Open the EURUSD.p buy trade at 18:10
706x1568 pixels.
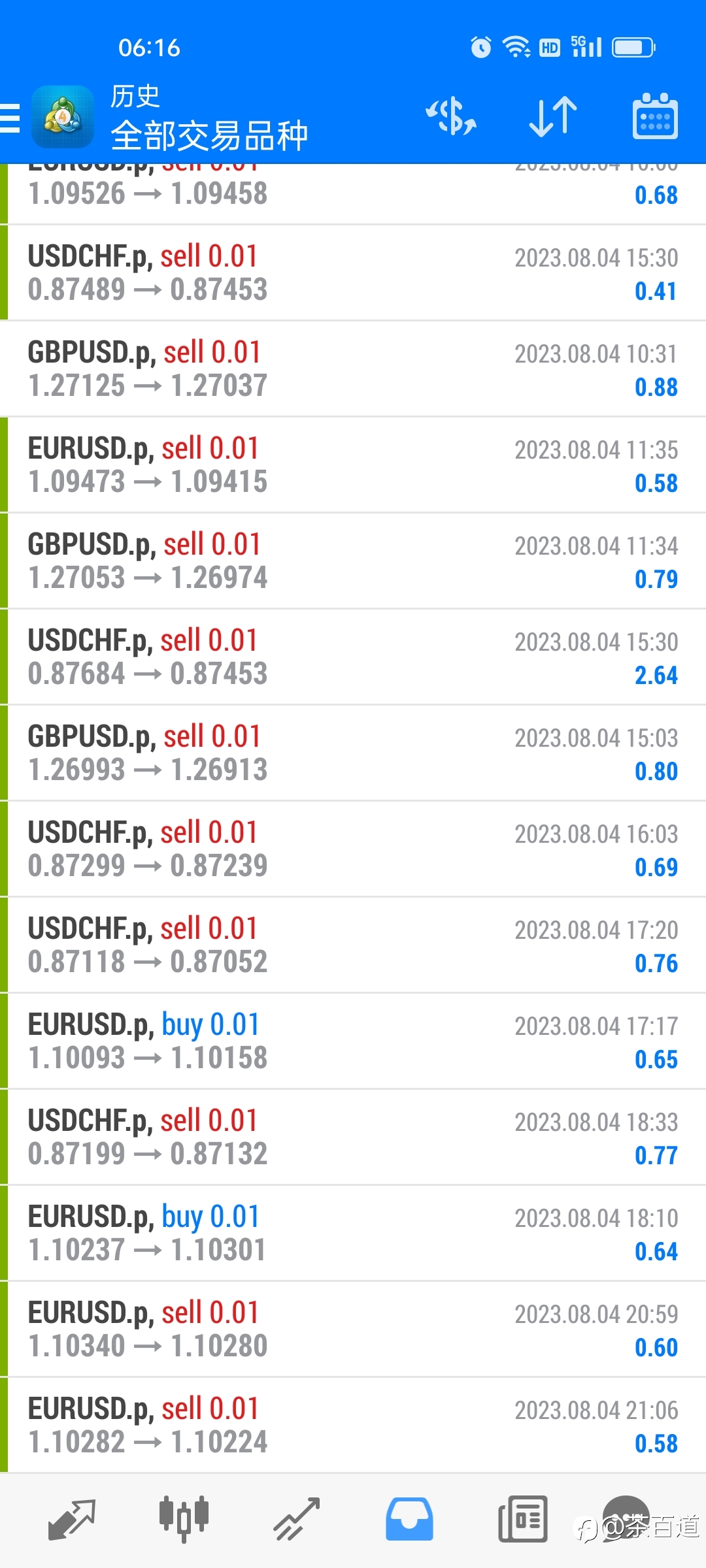click(x=353, y=1233)
